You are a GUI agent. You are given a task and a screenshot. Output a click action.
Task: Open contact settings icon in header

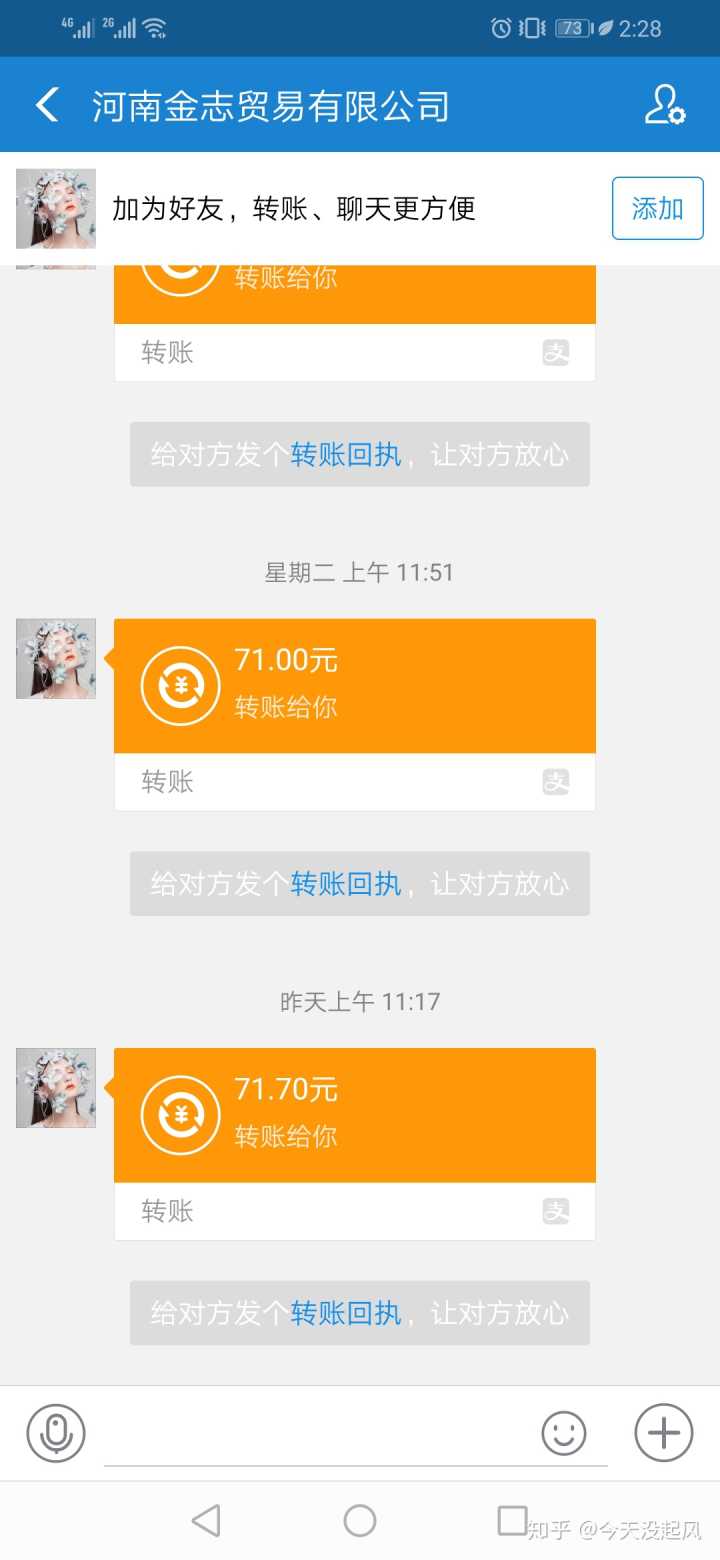[x=664, y=105]
